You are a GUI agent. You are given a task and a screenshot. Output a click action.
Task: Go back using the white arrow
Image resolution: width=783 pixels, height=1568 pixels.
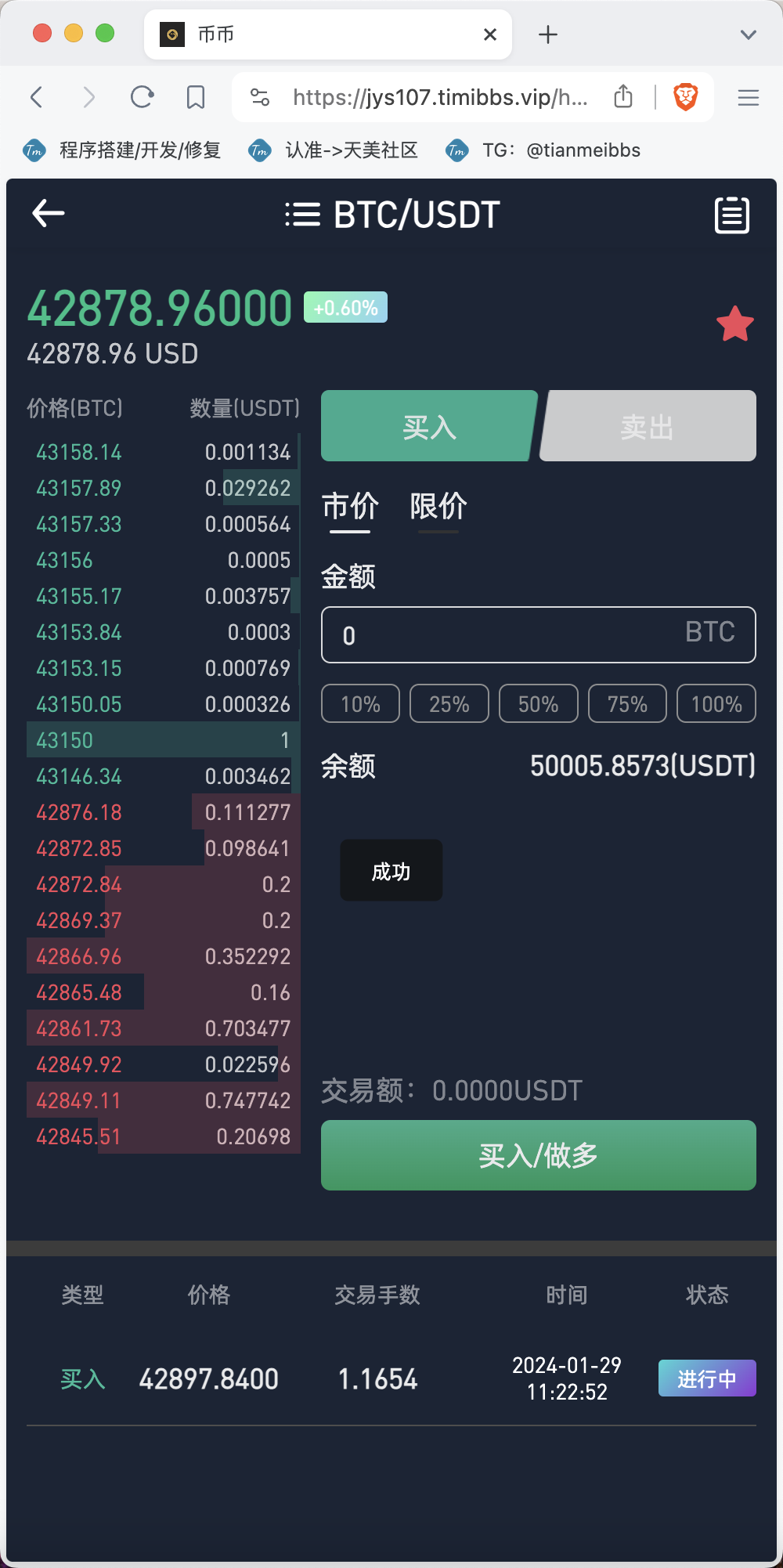point(48,213)
